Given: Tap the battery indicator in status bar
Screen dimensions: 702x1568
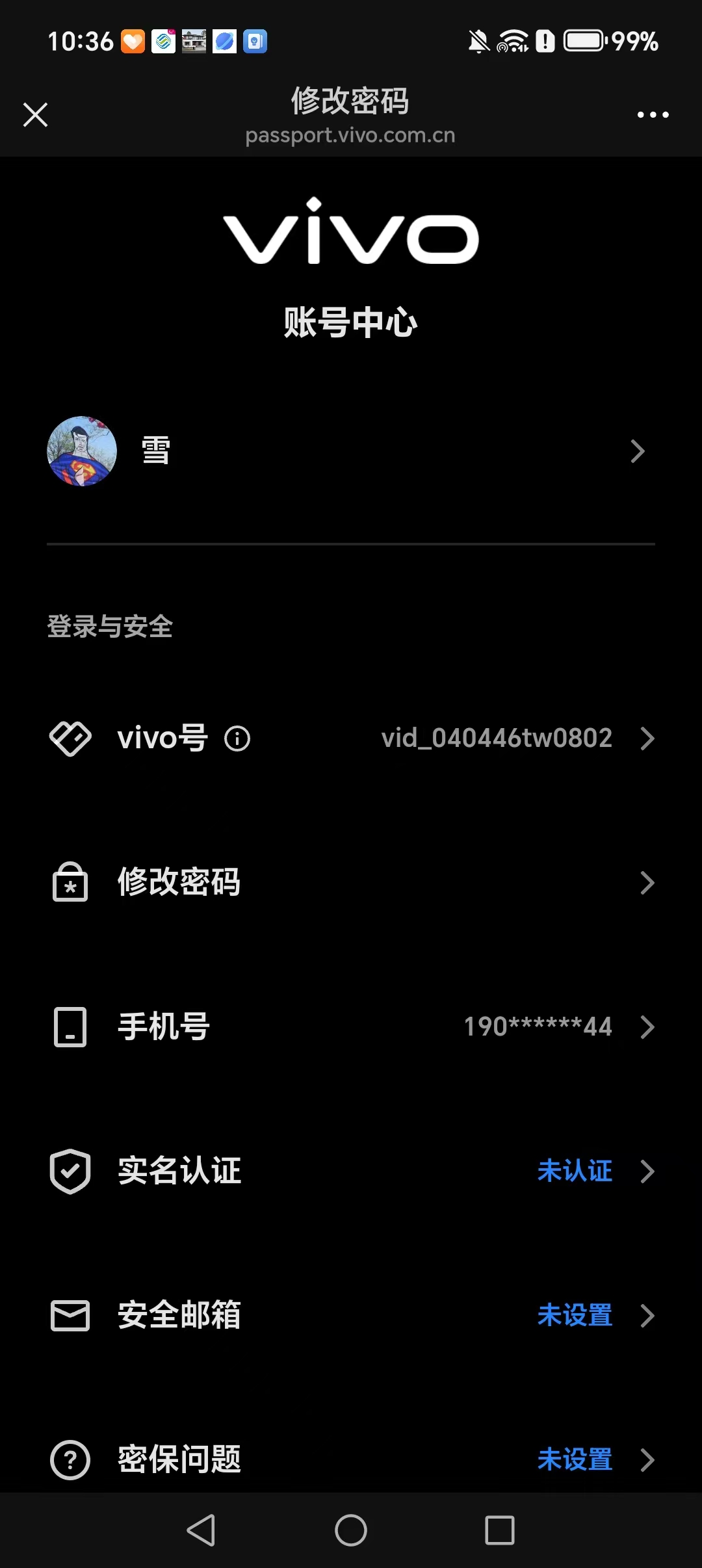Looking at the screenshot, I should (583, 40).
